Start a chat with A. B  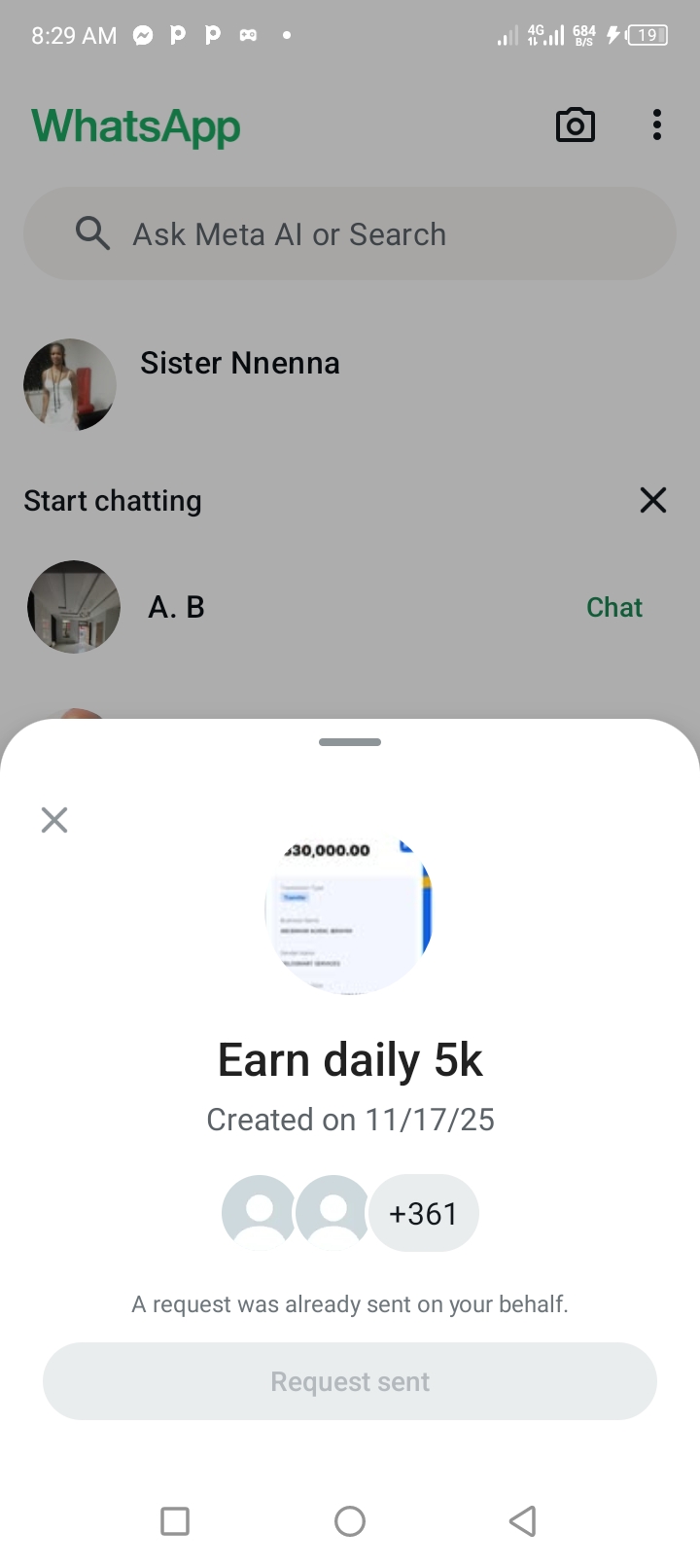click(613, 607)
